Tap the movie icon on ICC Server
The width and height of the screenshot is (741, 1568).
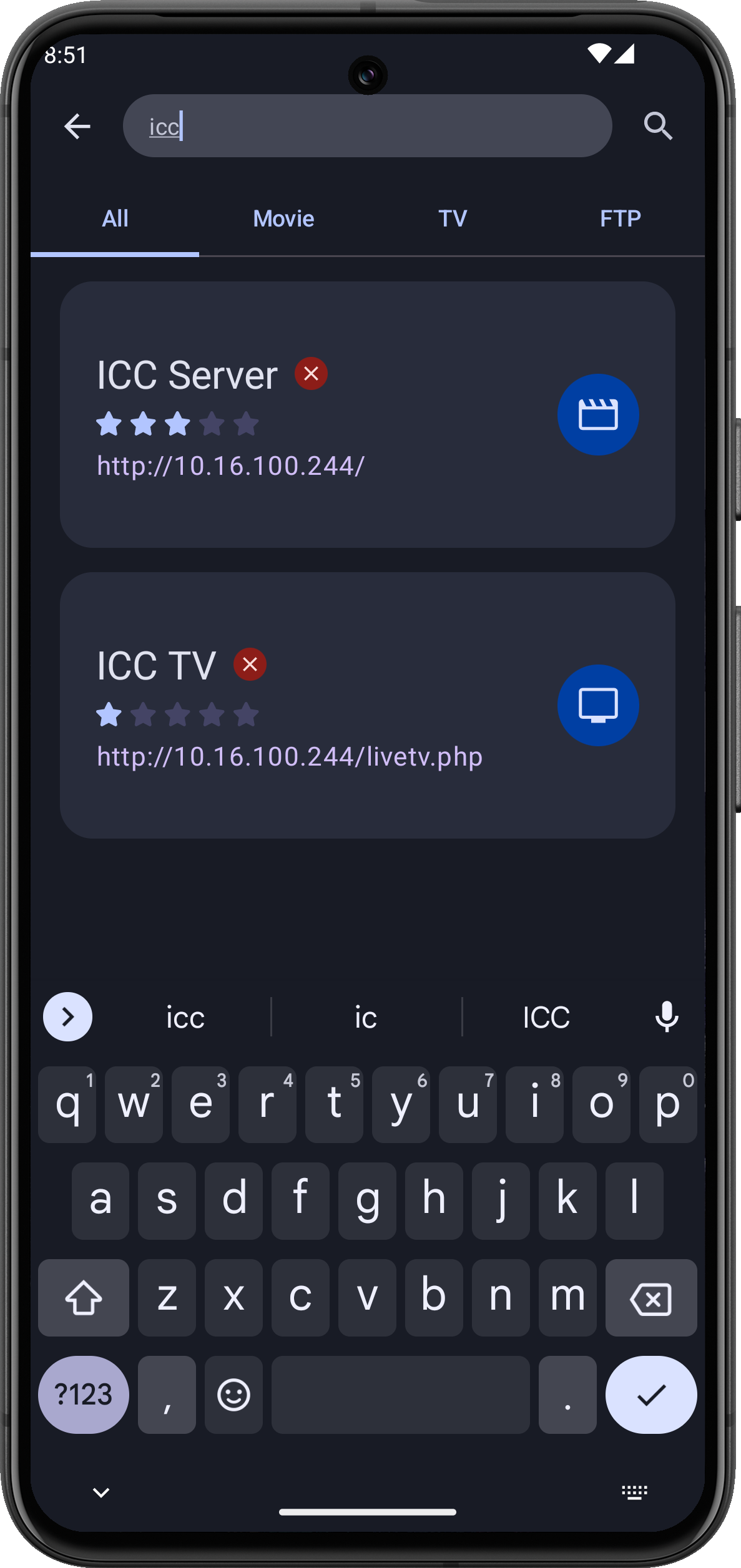tap(597, 415)
